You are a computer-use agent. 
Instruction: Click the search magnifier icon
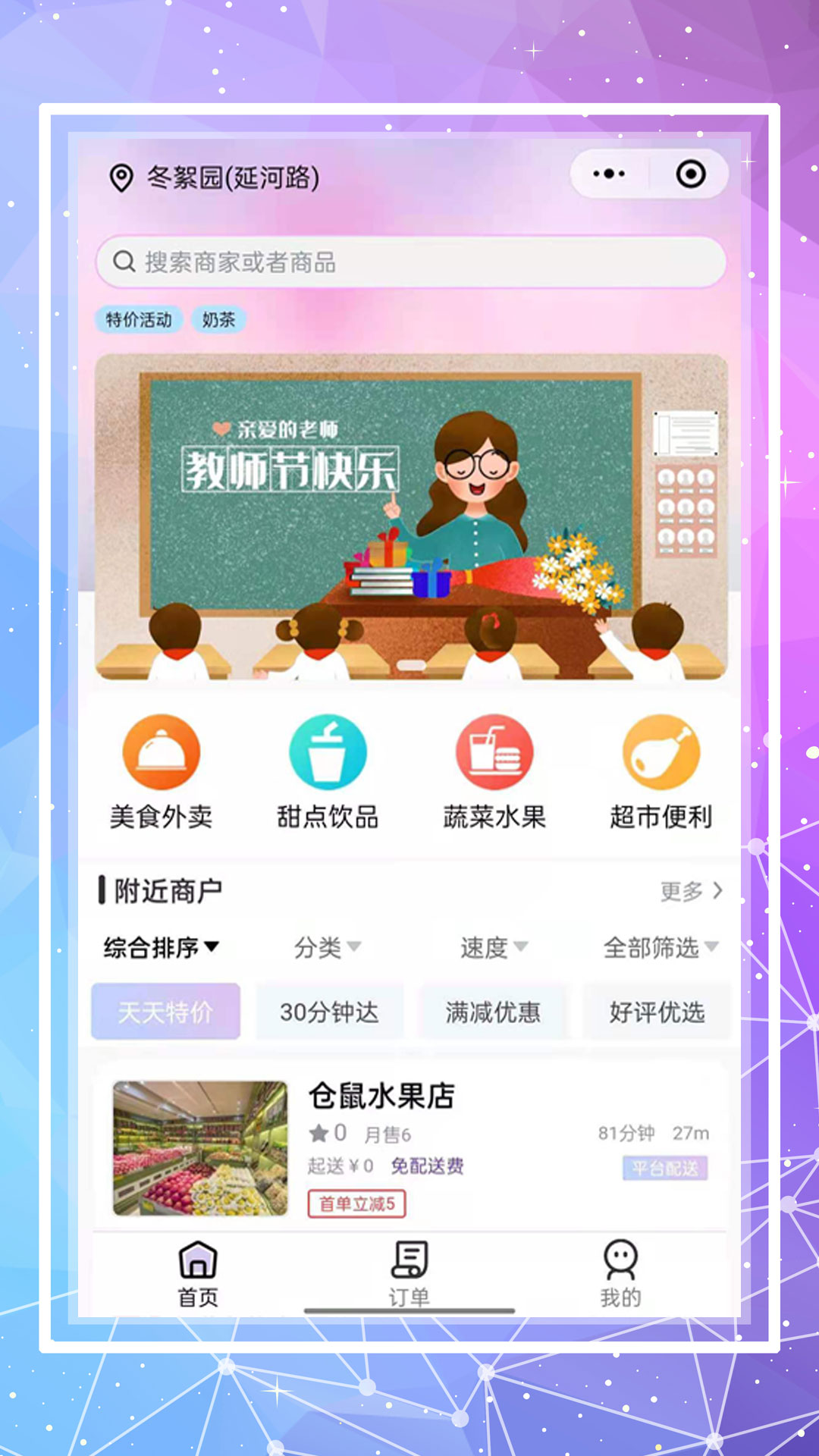pyautogui.click(x=123, y=262)
